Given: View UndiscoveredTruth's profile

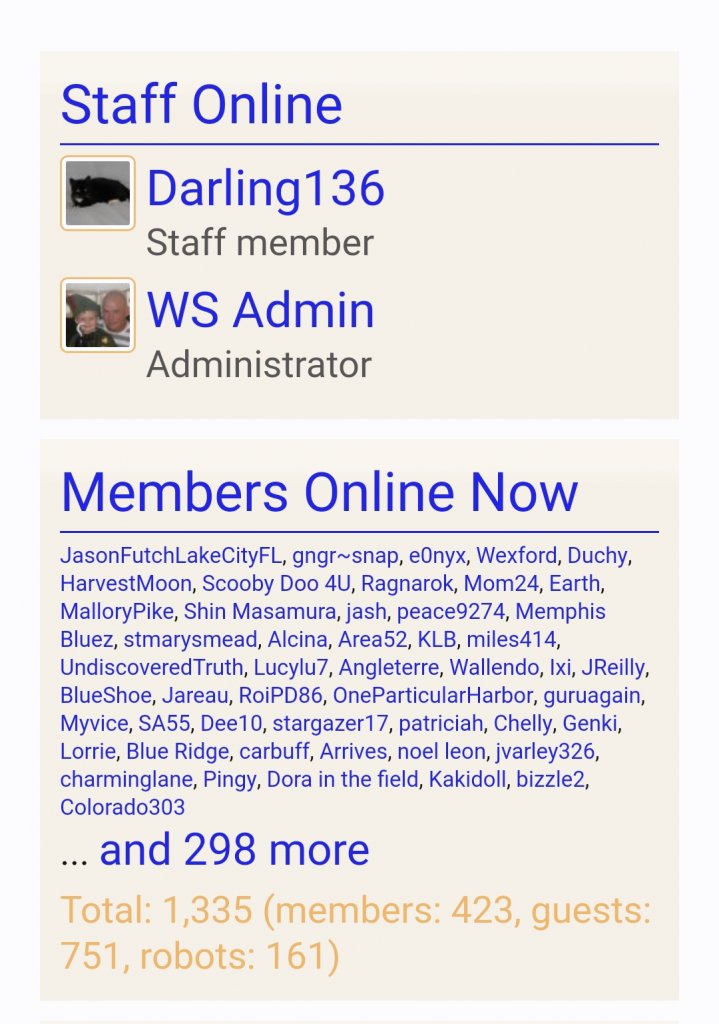Looking at the screenshot, I should pyautogui.click(x=151, y=667).
